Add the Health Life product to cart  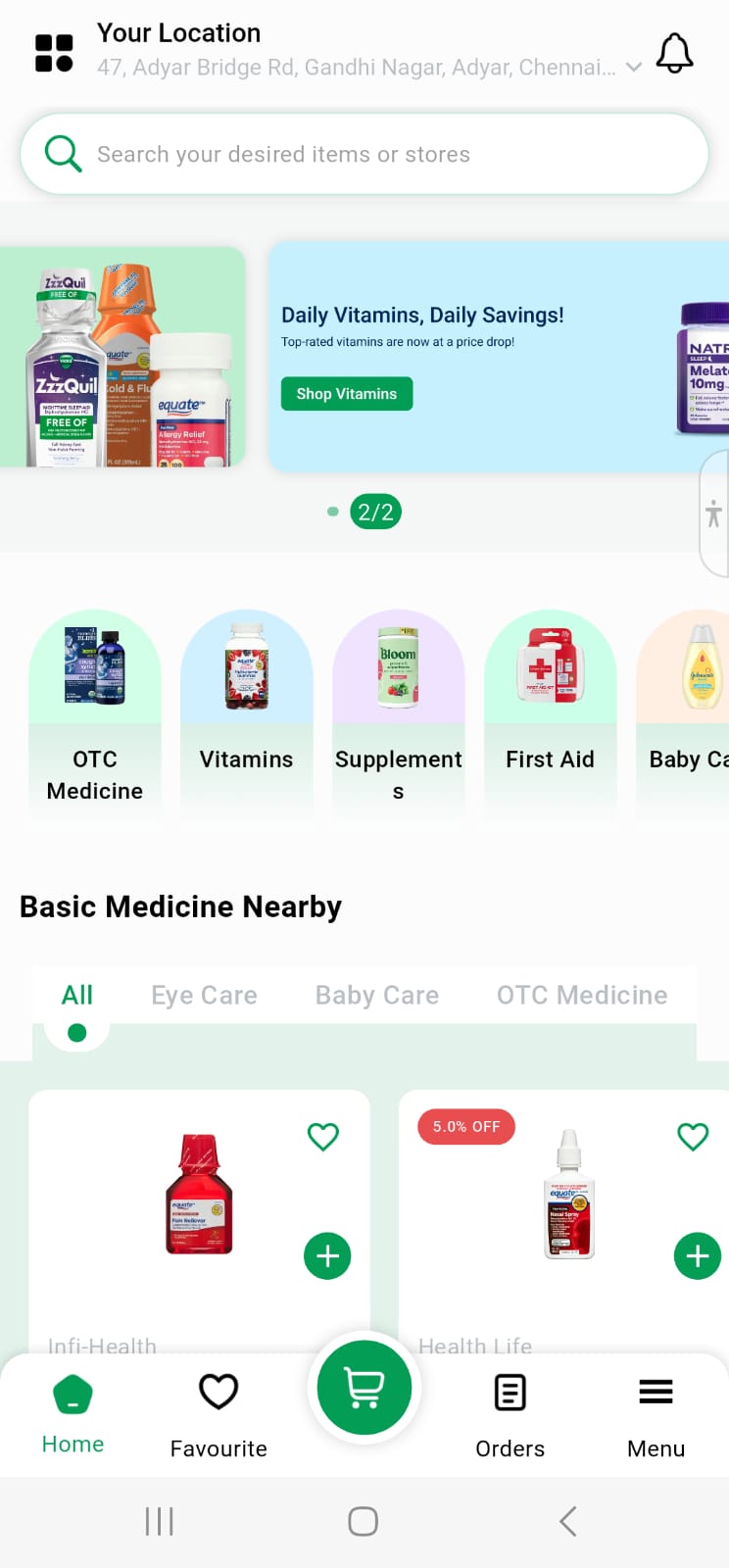697,1256
